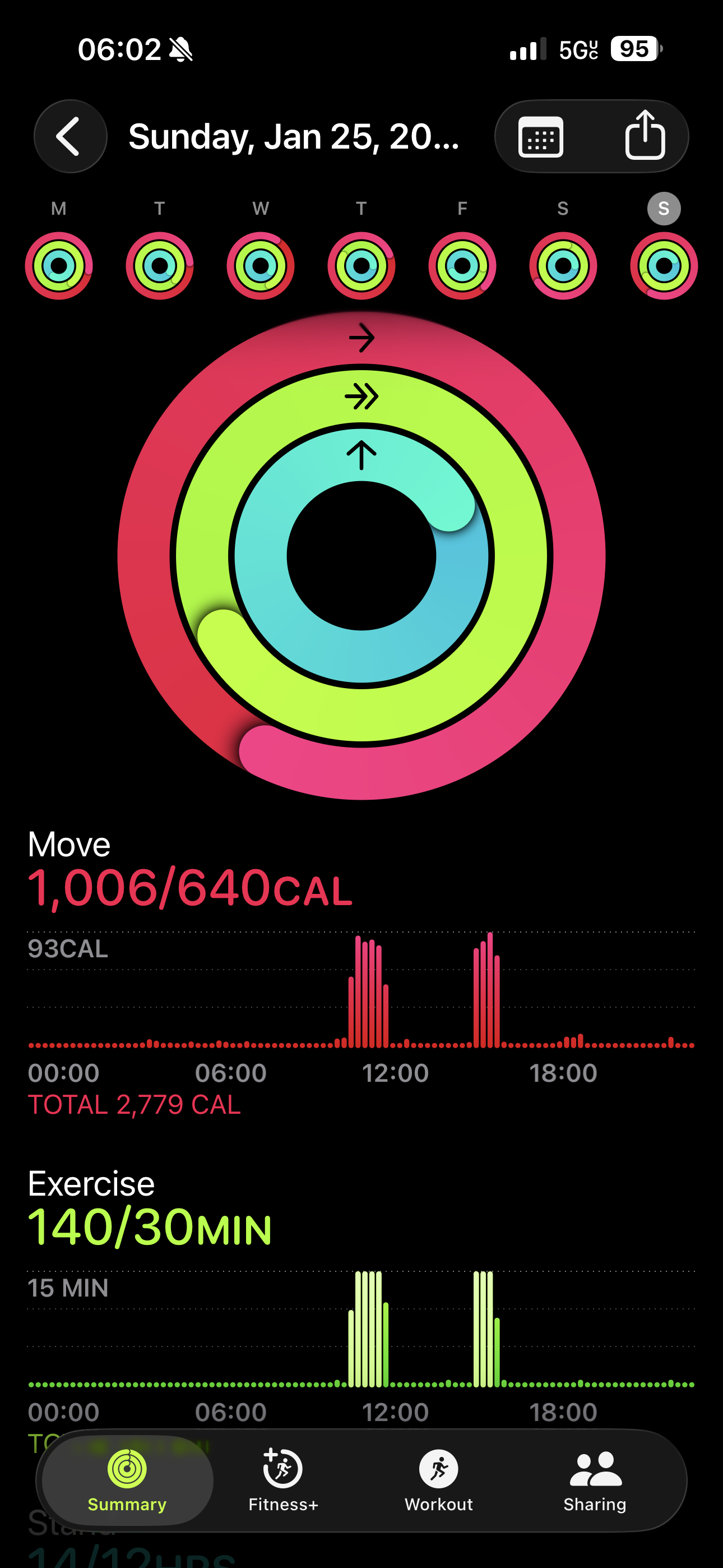Select Wednesday's activity rings
Screen dimensions: 723x1568
(261, 265)
